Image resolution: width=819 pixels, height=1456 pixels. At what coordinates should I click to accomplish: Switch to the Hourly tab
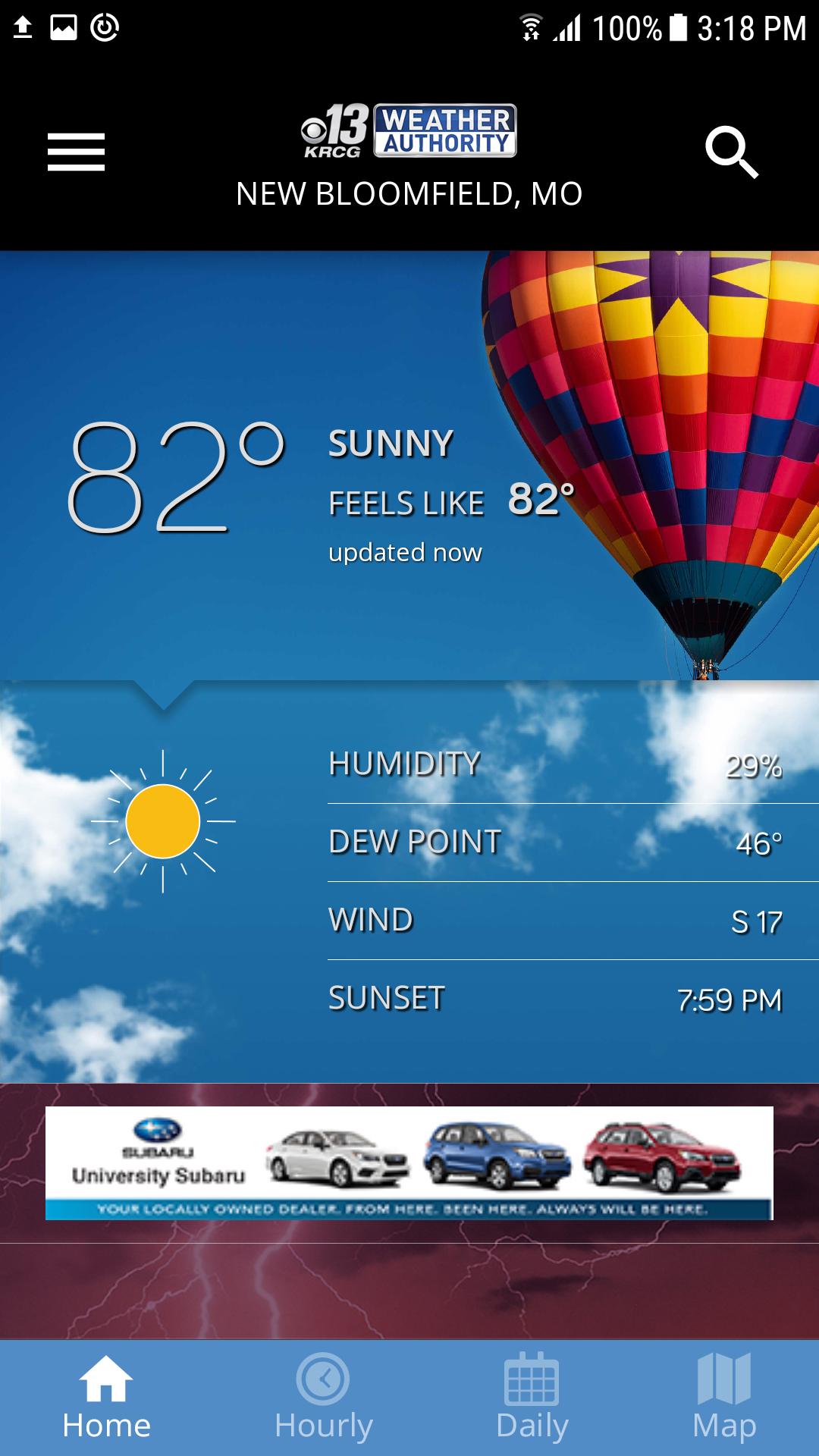point(324,1397)
